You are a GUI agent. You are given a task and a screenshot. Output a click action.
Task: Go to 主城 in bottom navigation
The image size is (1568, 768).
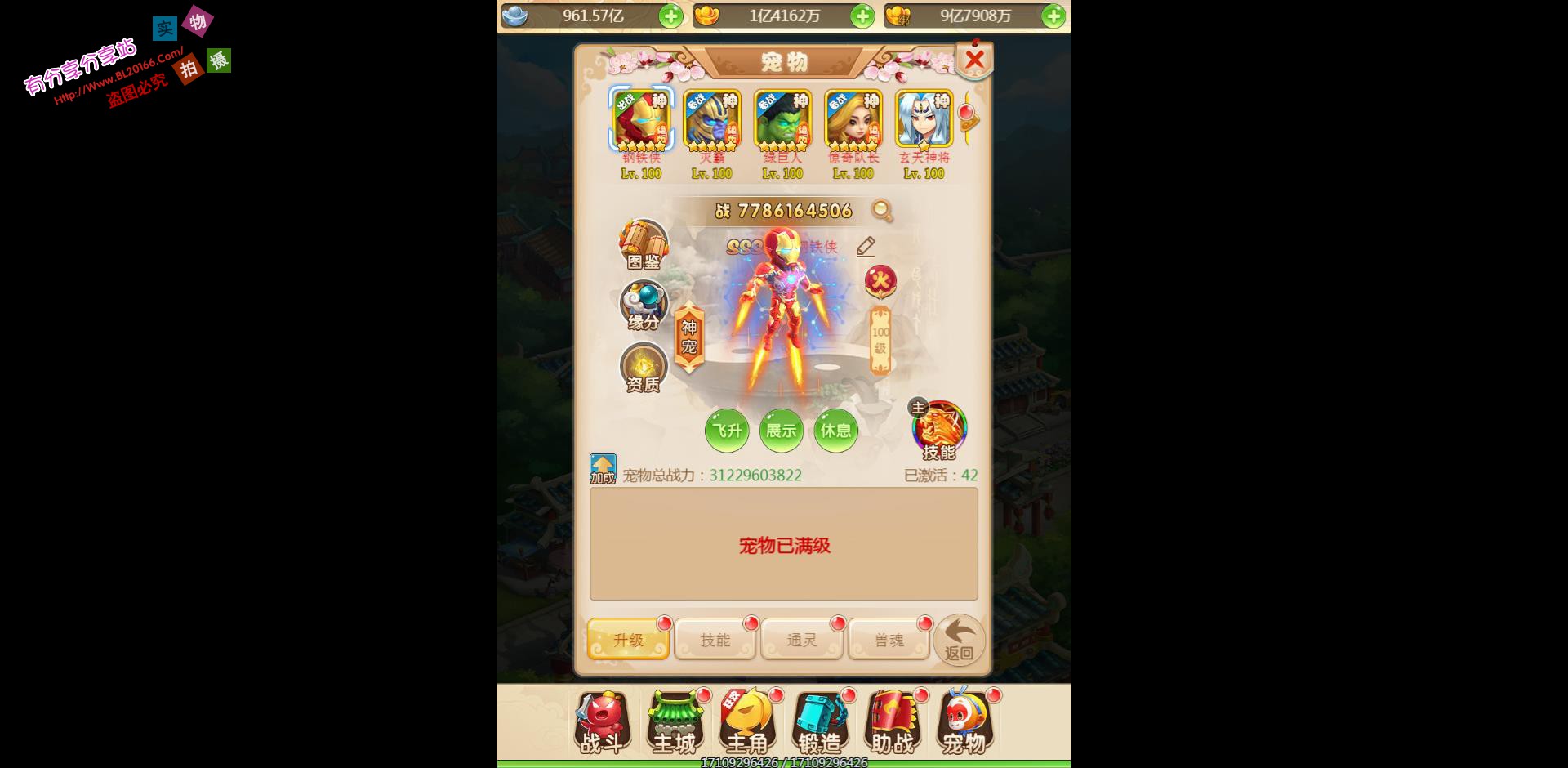675,723
